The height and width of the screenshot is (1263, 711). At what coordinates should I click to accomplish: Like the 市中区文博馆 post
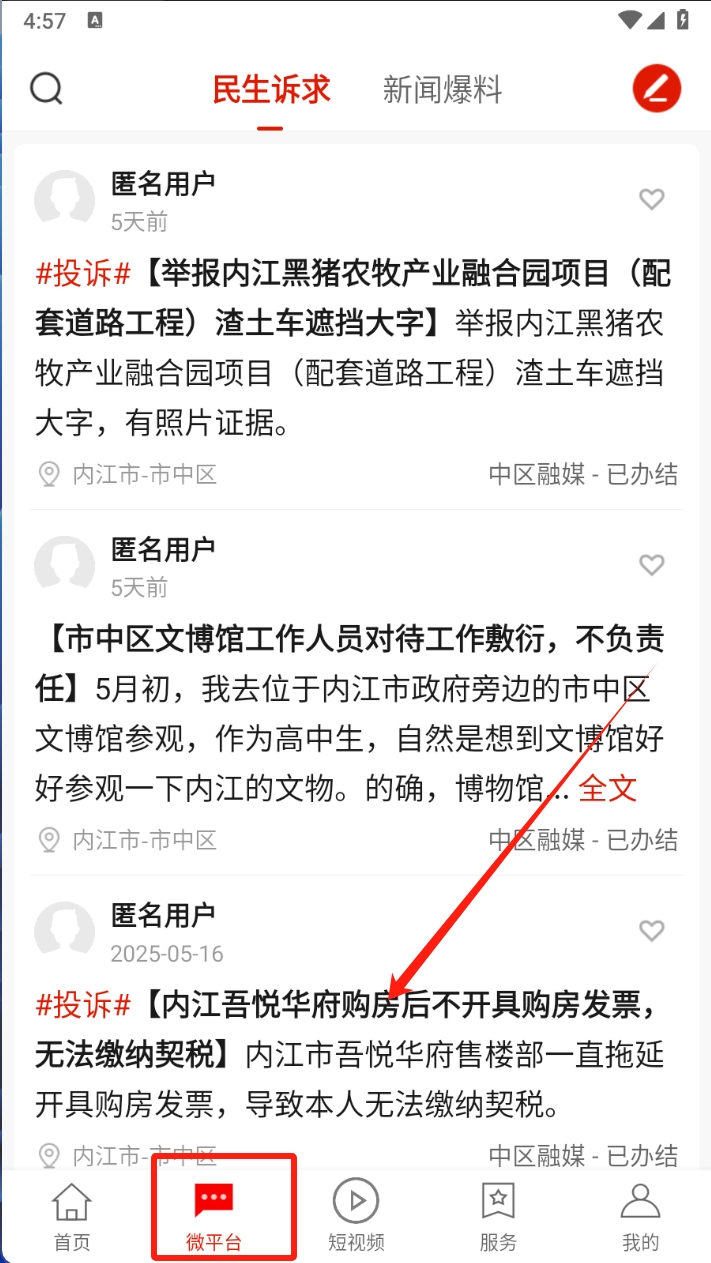point(651,565)
